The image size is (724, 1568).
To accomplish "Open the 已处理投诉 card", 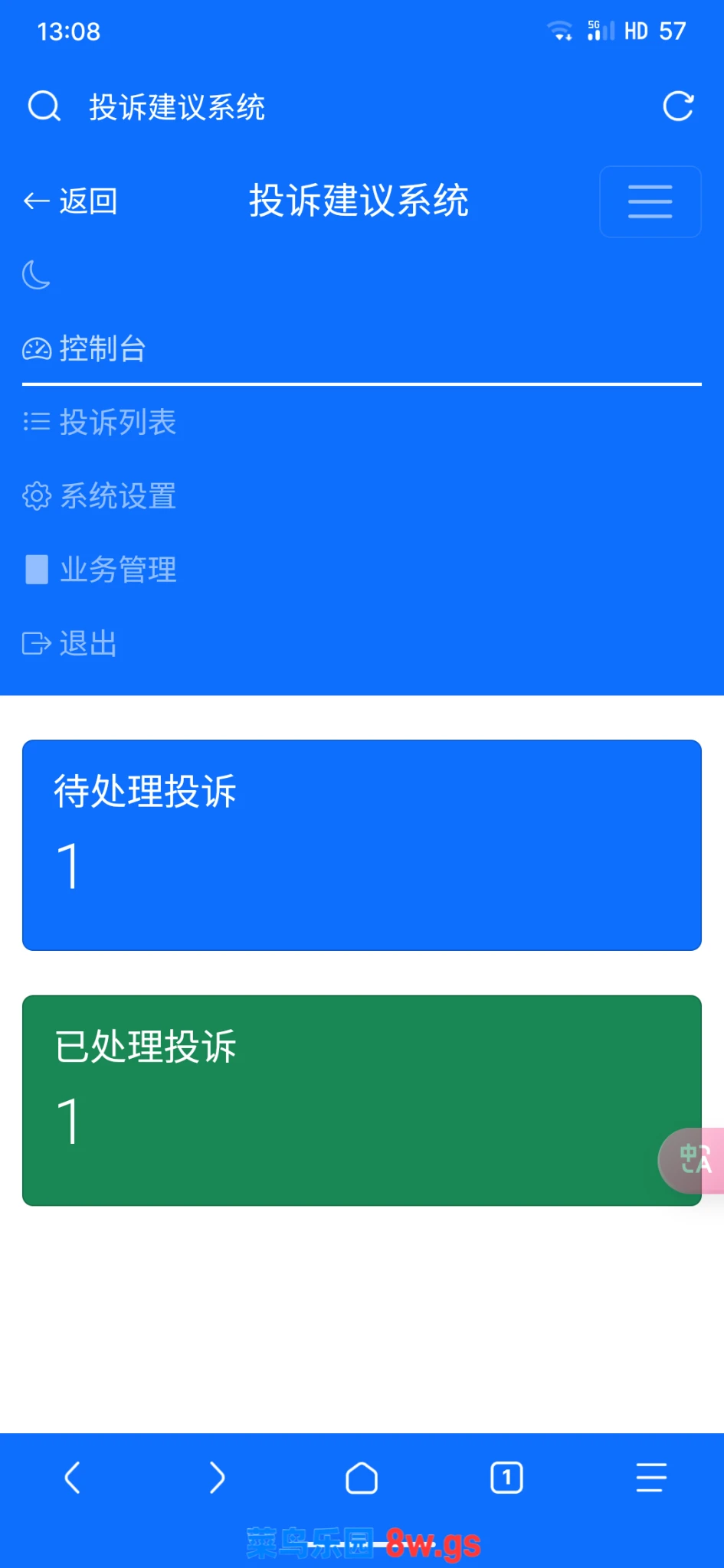I will click(x=362, y=1100).
